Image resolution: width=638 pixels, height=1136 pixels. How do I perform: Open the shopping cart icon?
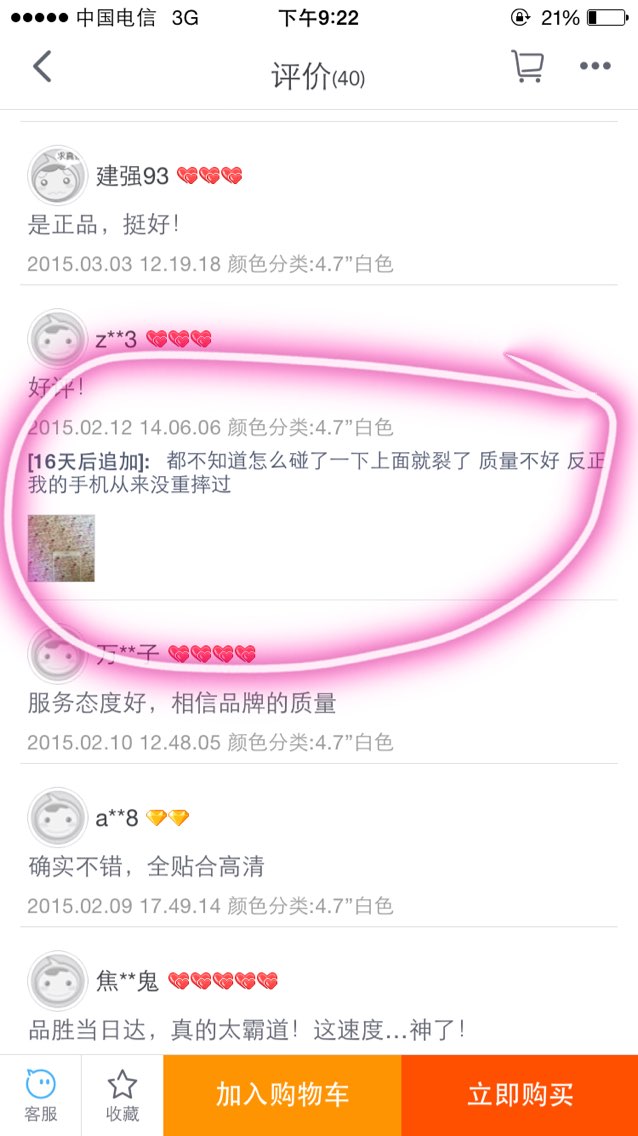tap(527, 66)
